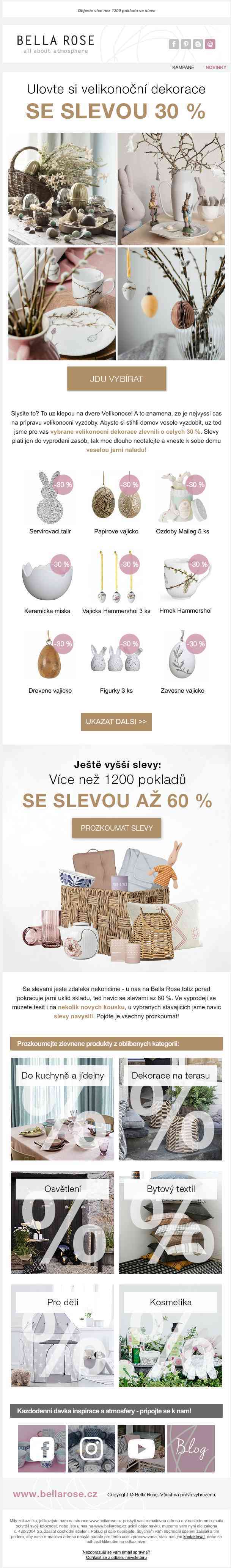The width and height of the screenshot is (231, 1568).
Task: View the Papirove vajicko product
Action: pyautogui.click(x=116, y=499)
